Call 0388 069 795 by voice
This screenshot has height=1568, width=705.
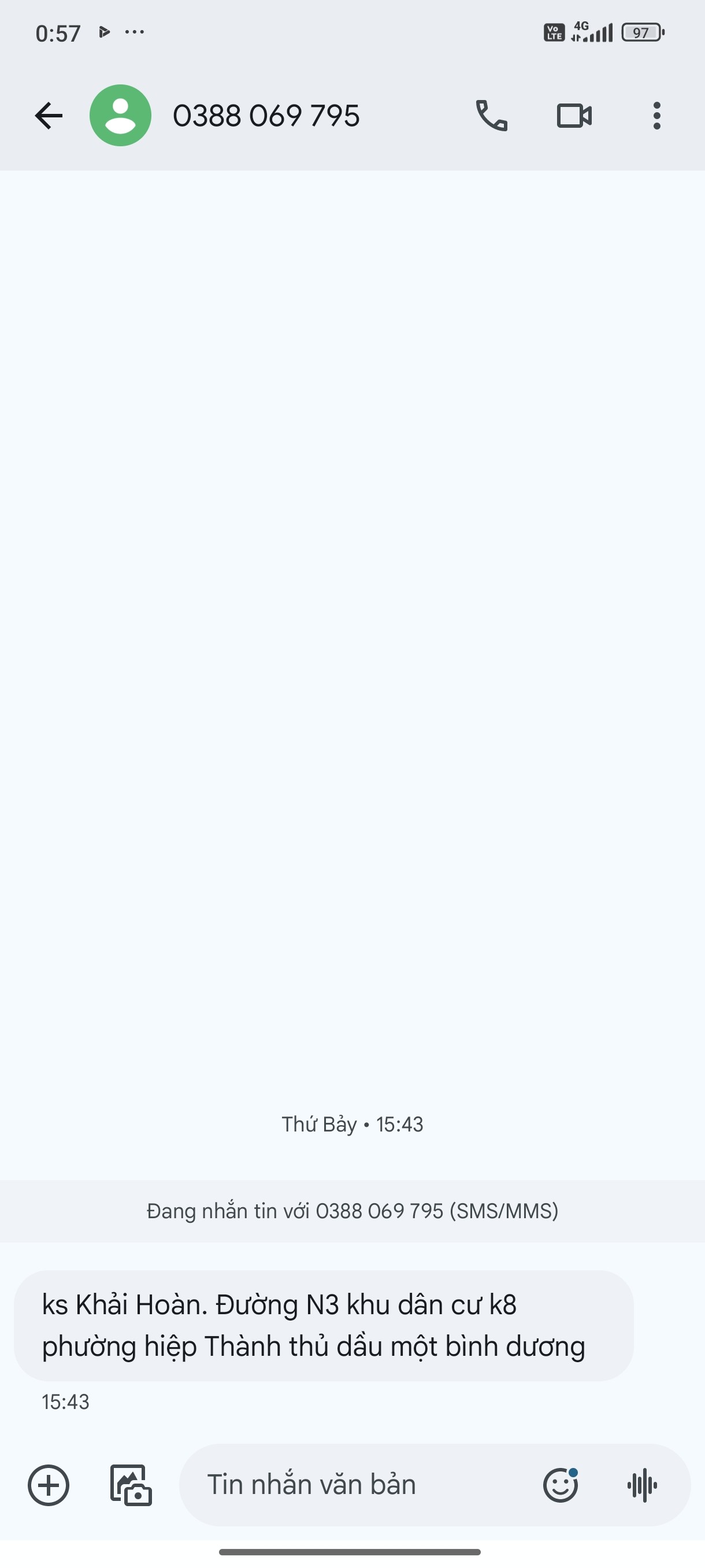pyautogui.click(x=492, y=116)
